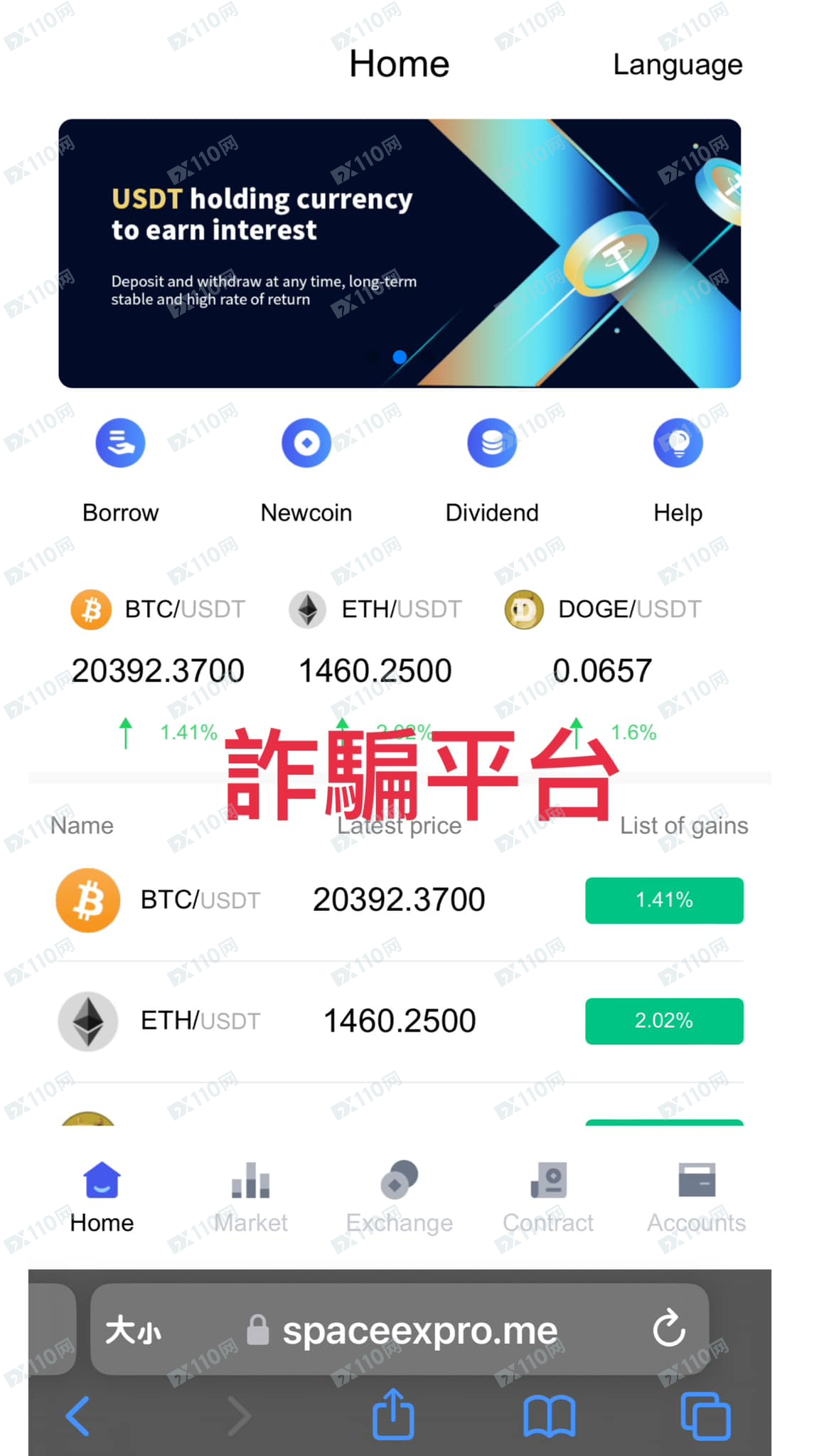The width and height of the screenshot is (819, 1456).
Task: Open the BTC/USDT ticker card at top
Action: pyautogui.click(x=158, y=670)
